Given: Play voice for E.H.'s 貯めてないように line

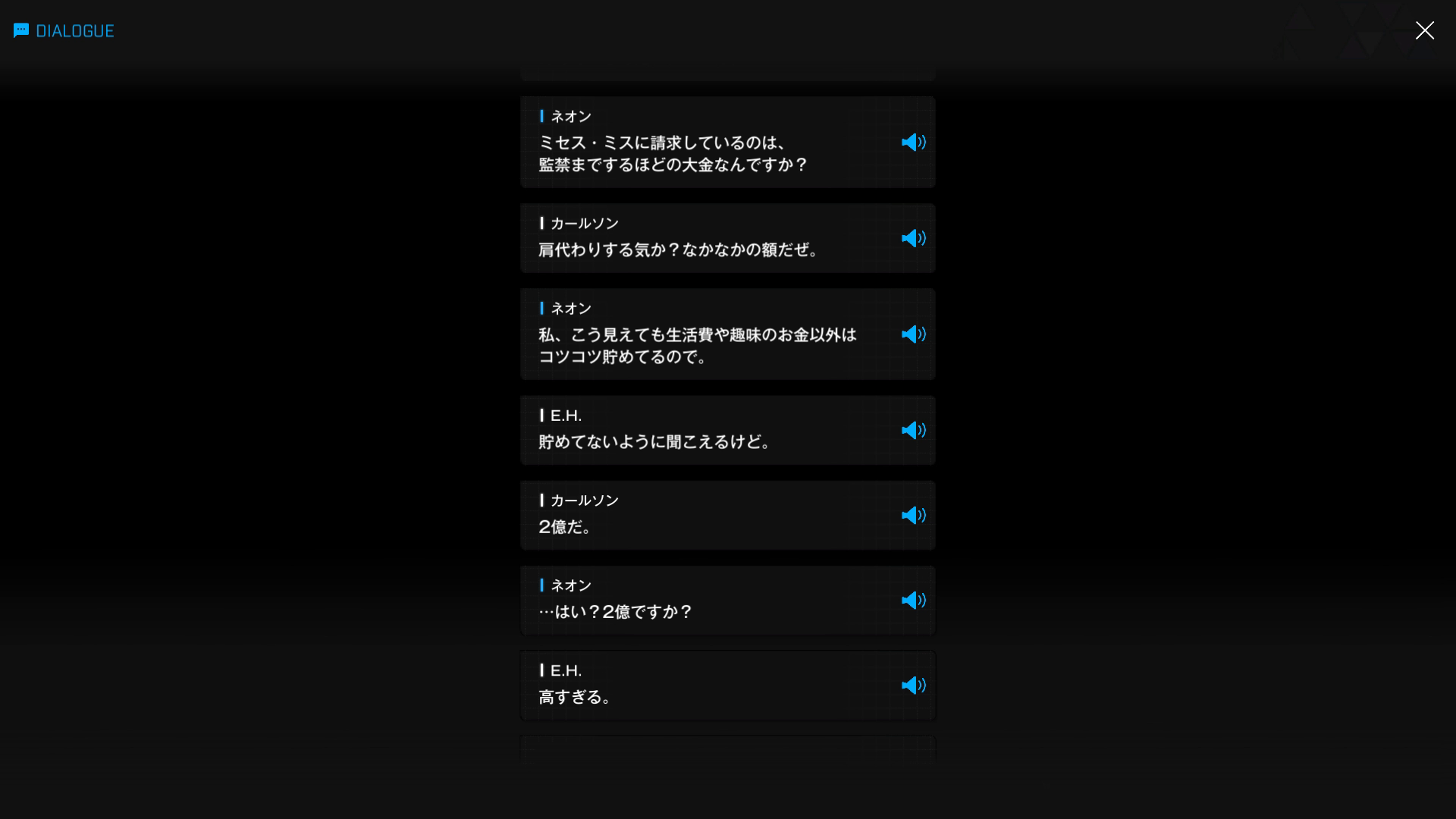Looking at the screenshot, I should click(x=913, y=430).
